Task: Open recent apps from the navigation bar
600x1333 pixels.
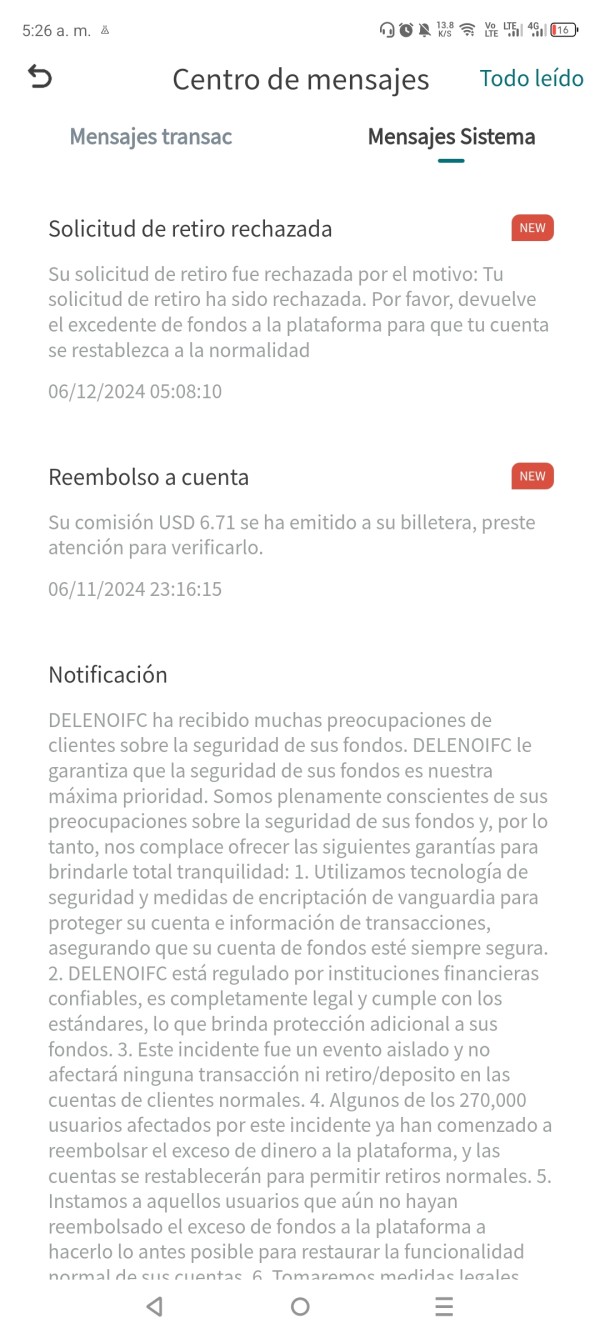Action: [x=445, y=1306]
